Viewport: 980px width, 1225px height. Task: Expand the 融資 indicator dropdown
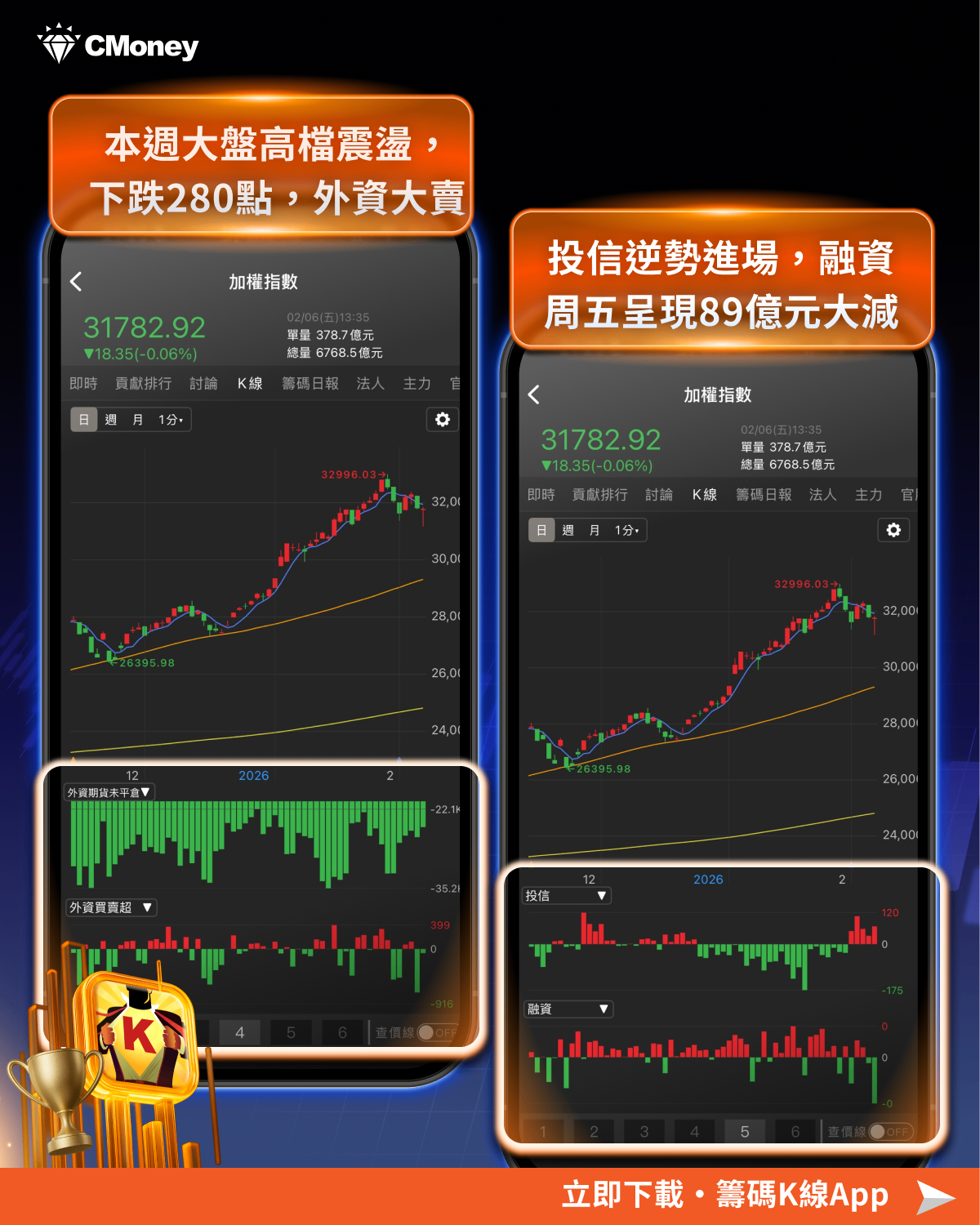pos(568,1009)
